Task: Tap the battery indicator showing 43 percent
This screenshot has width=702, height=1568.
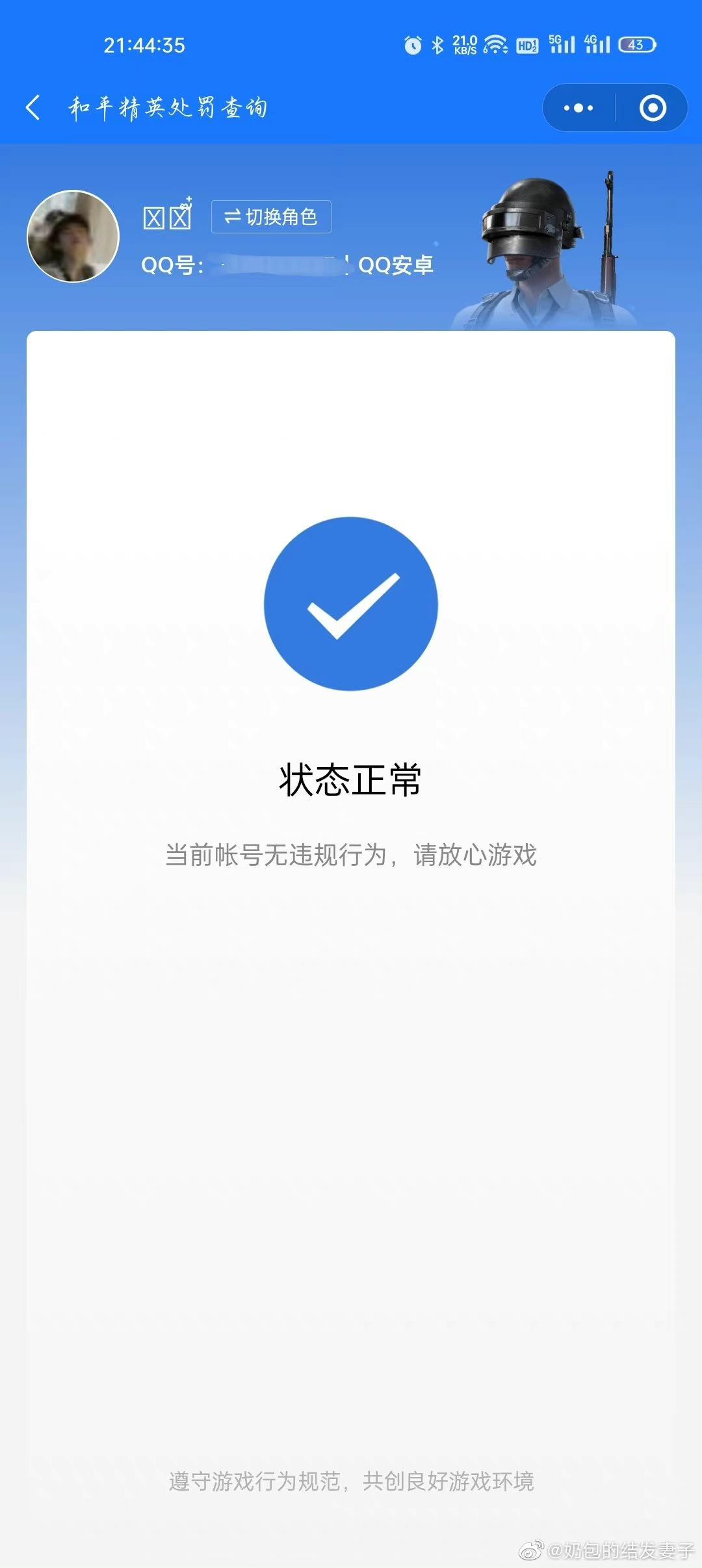Action: coord(635,44)
